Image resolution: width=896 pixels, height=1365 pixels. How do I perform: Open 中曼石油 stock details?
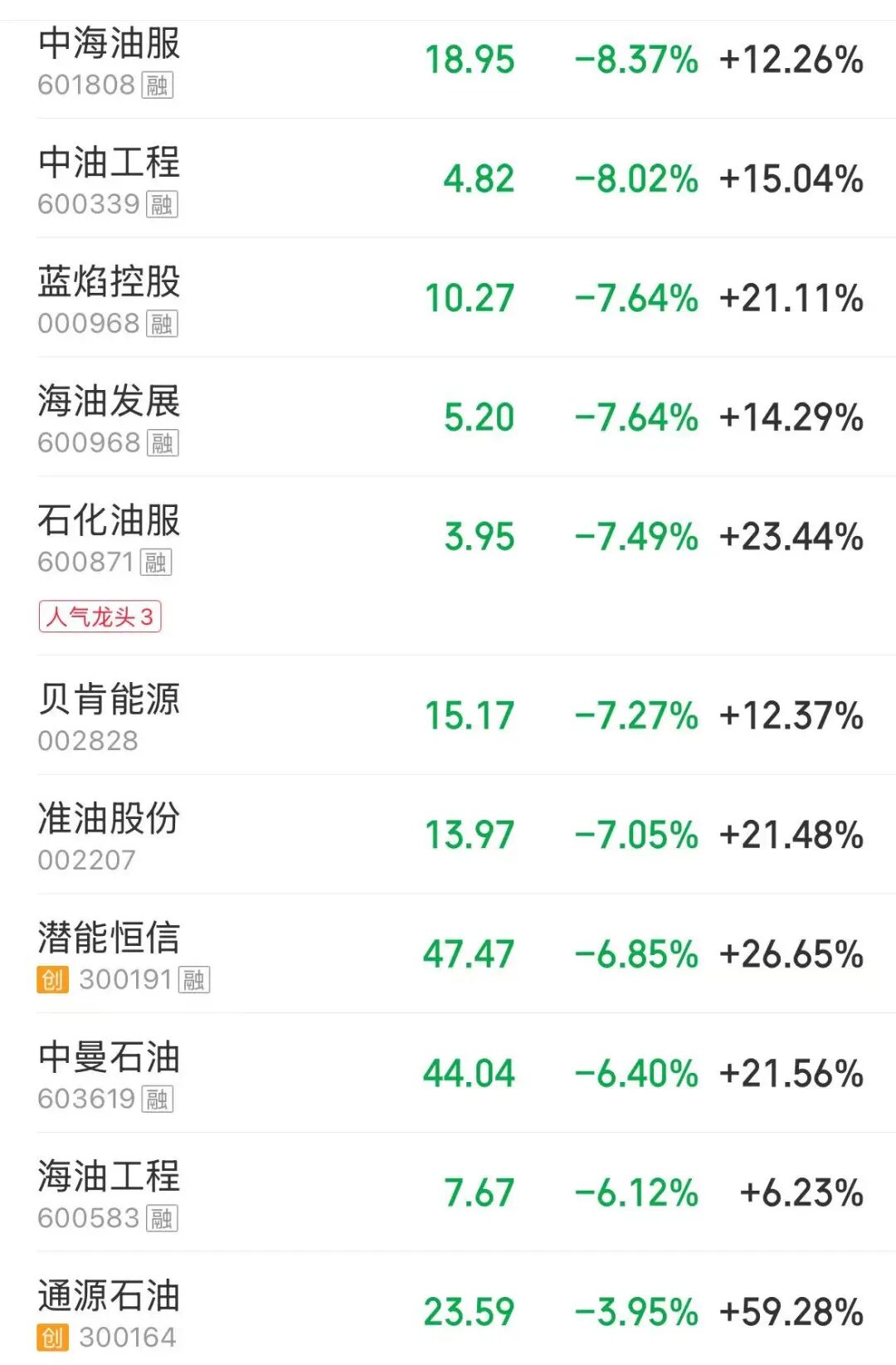pyautogui.click(x=109, y=1058)
